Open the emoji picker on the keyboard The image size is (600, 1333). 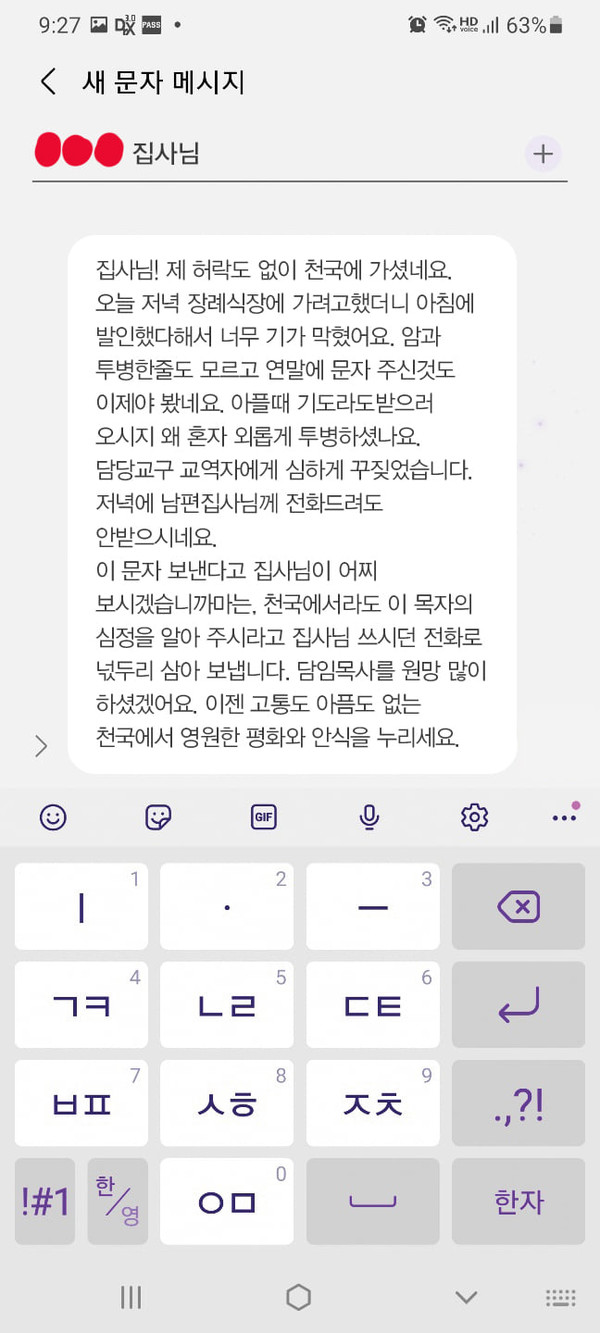pos(53,817)
